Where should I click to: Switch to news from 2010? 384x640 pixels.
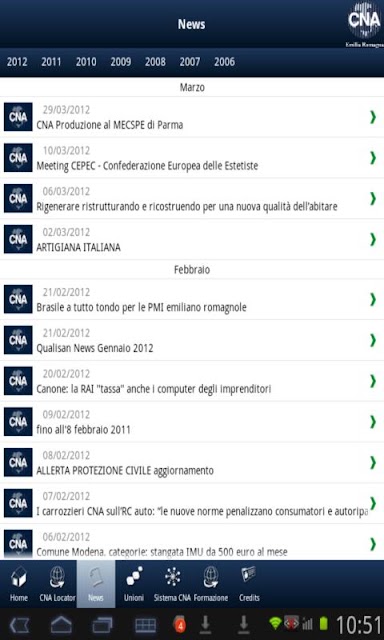[x=86, y=62]
